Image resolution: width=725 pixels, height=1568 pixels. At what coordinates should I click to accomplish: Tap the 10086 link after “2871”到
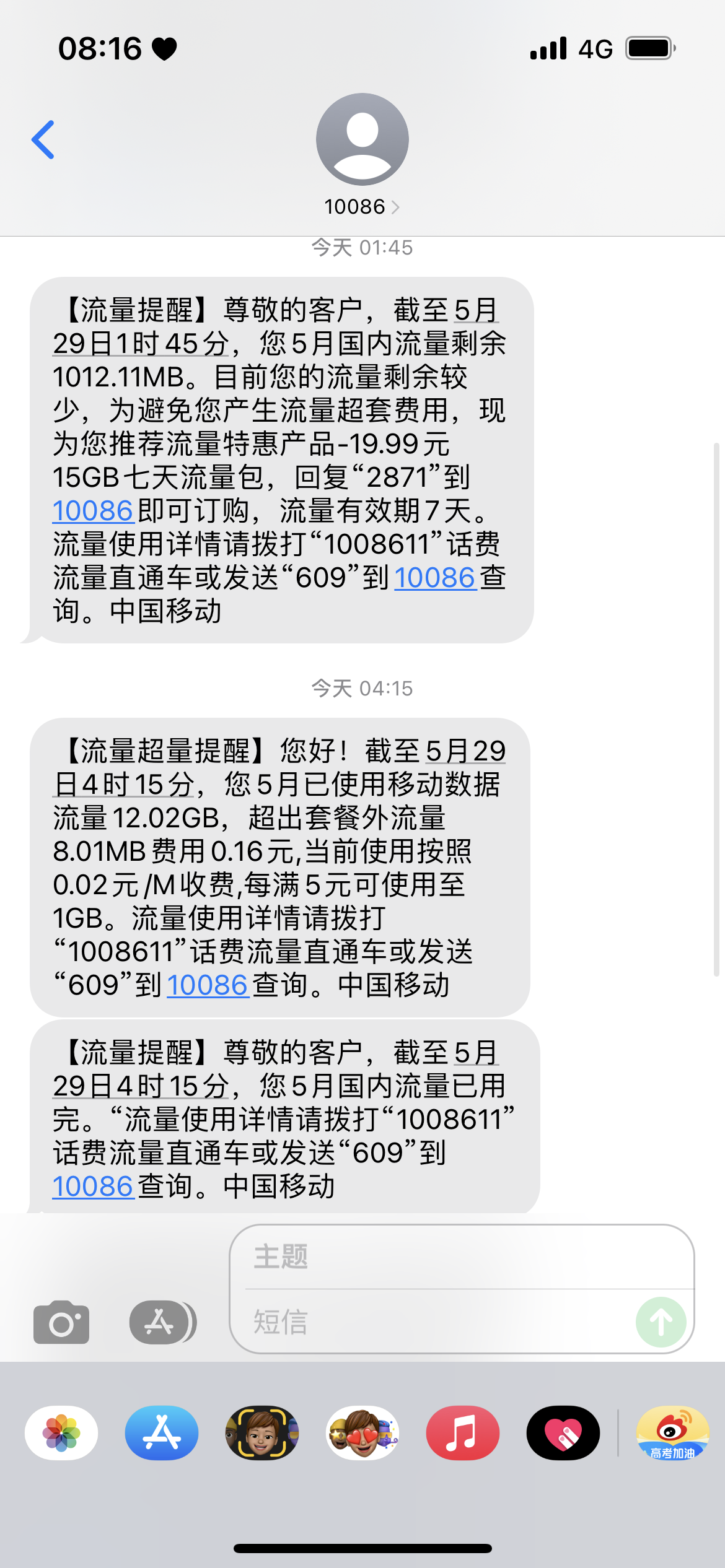93,511
